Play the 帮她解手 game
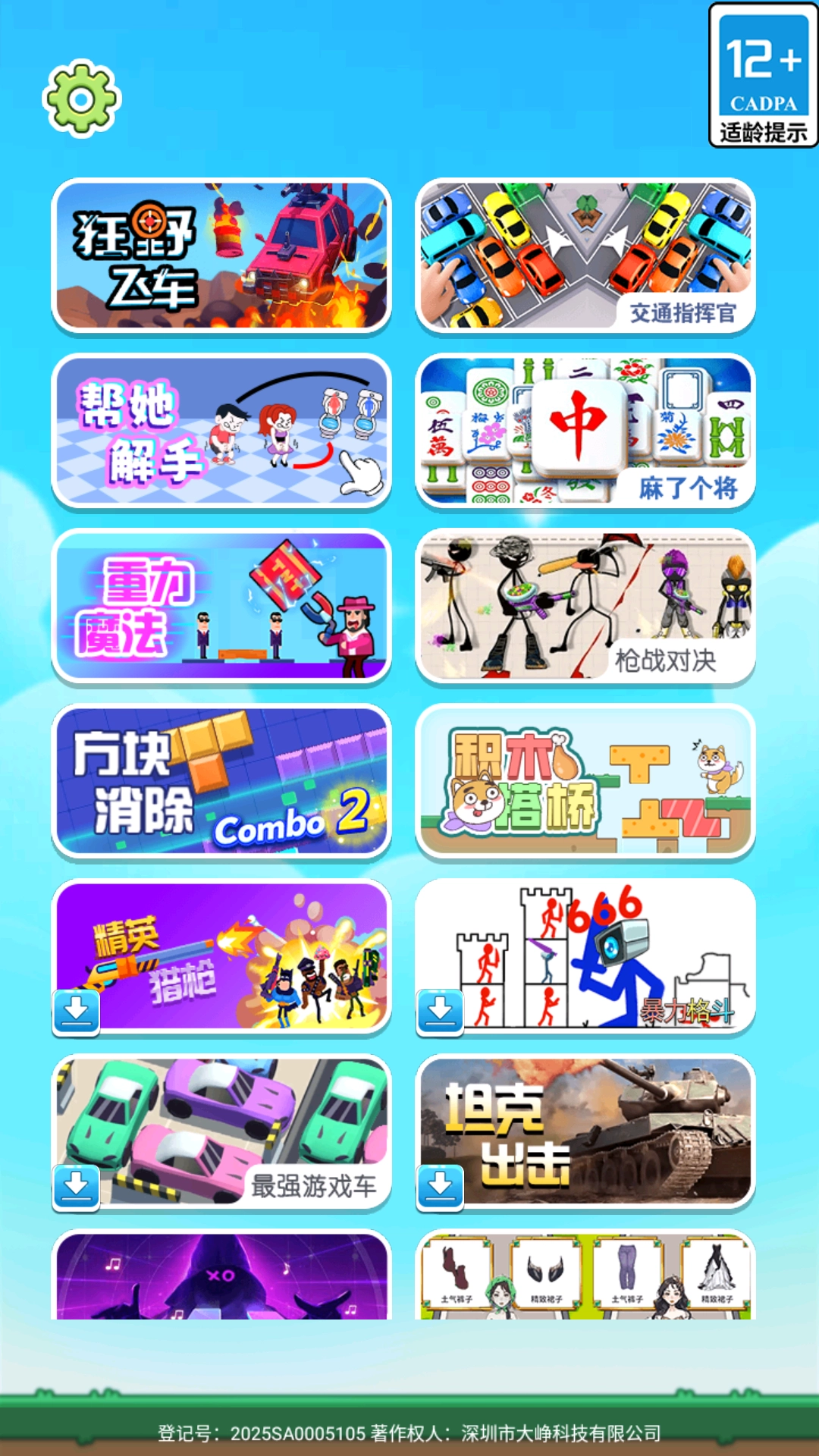 pyautogui.click(x=221, y=431)
